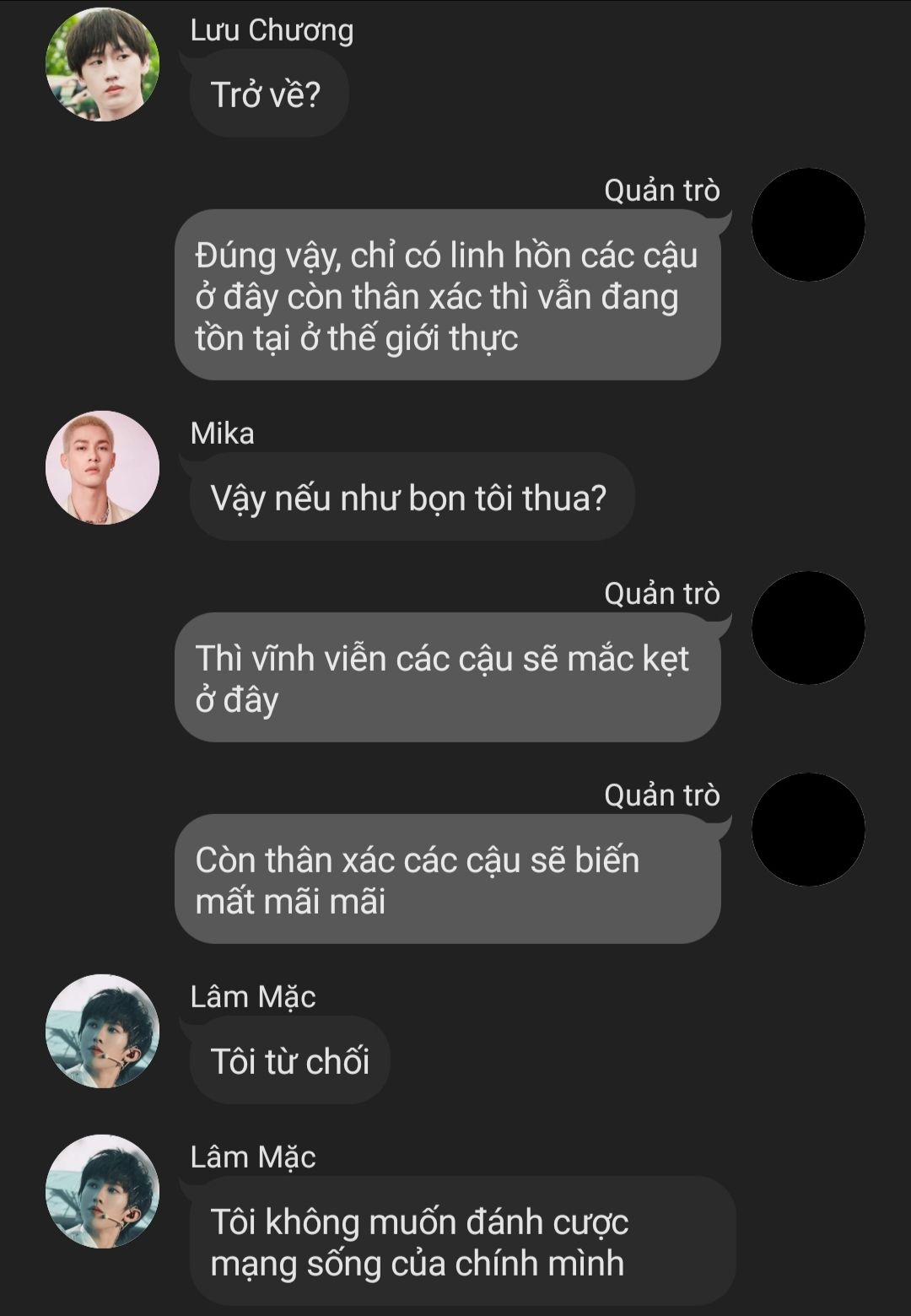Screen dimensions: 911x1316
Task: View Mika's profile from the avatar
Action: [102, 467]
